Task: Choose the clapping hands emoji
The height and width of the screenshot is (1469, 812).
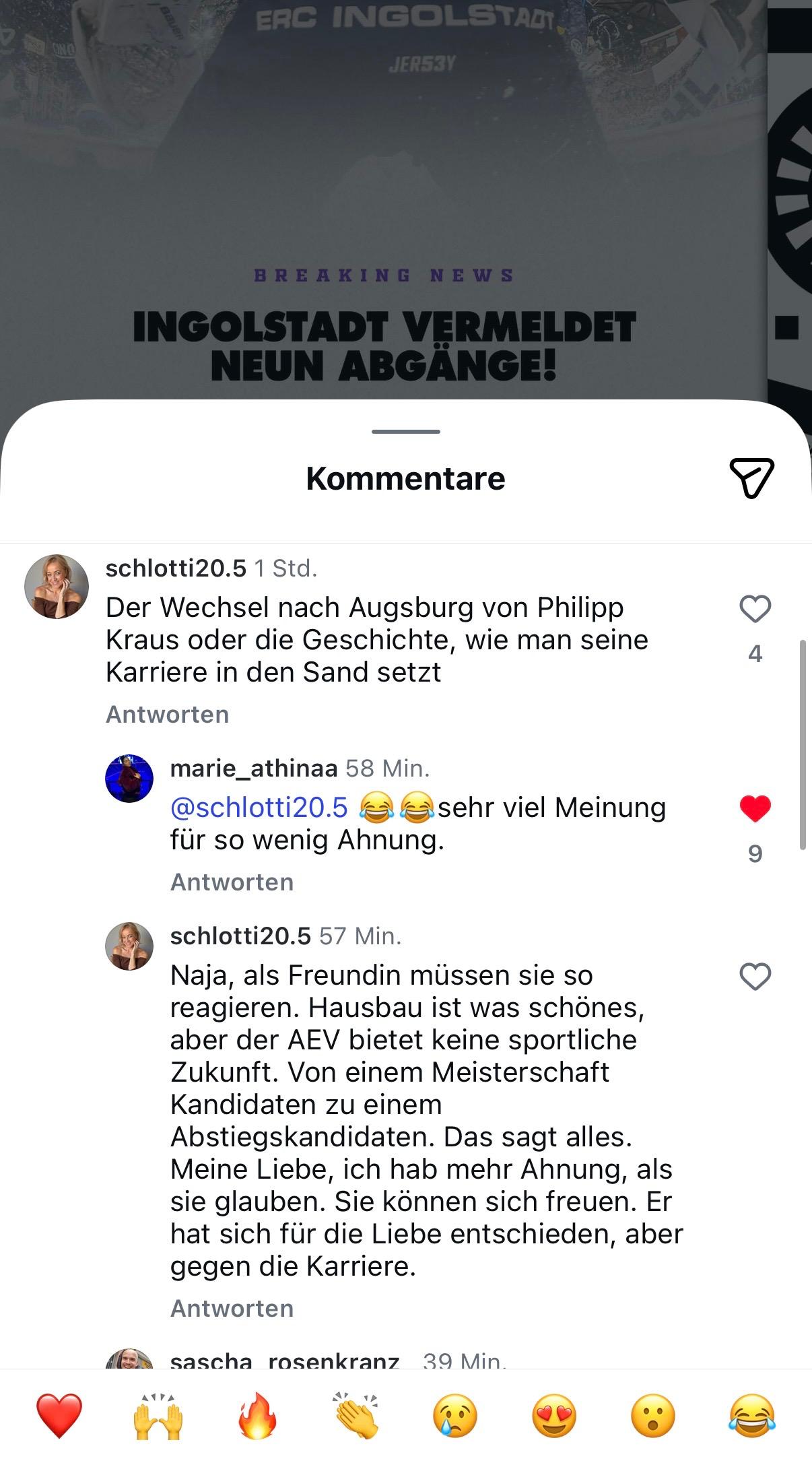Action: [x=356, y=1416]
